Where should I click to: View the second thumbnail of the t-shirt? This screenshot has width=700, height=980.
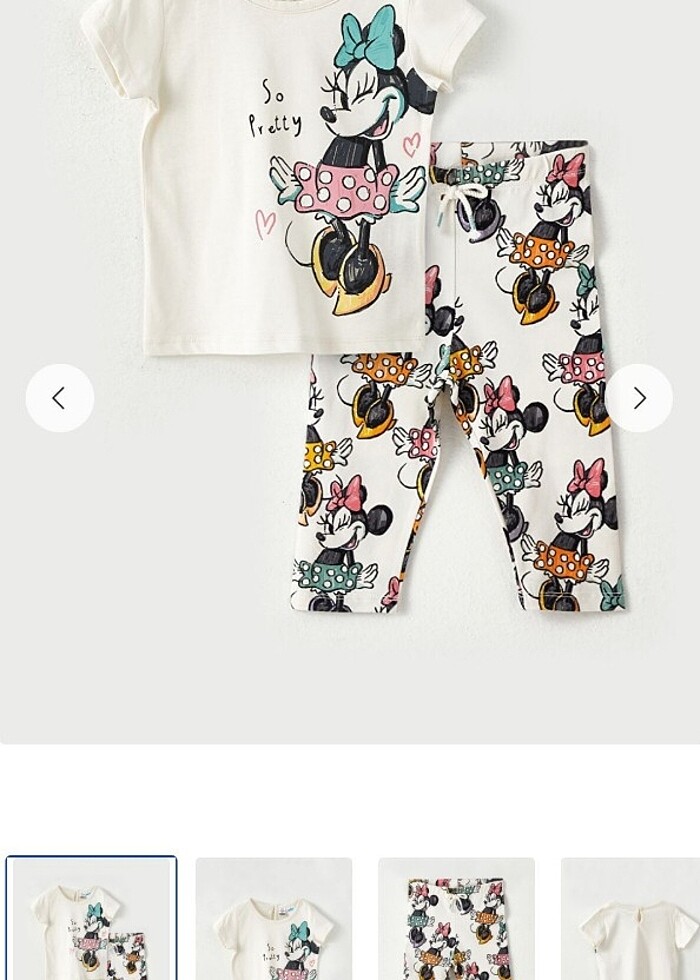point(274,920)
